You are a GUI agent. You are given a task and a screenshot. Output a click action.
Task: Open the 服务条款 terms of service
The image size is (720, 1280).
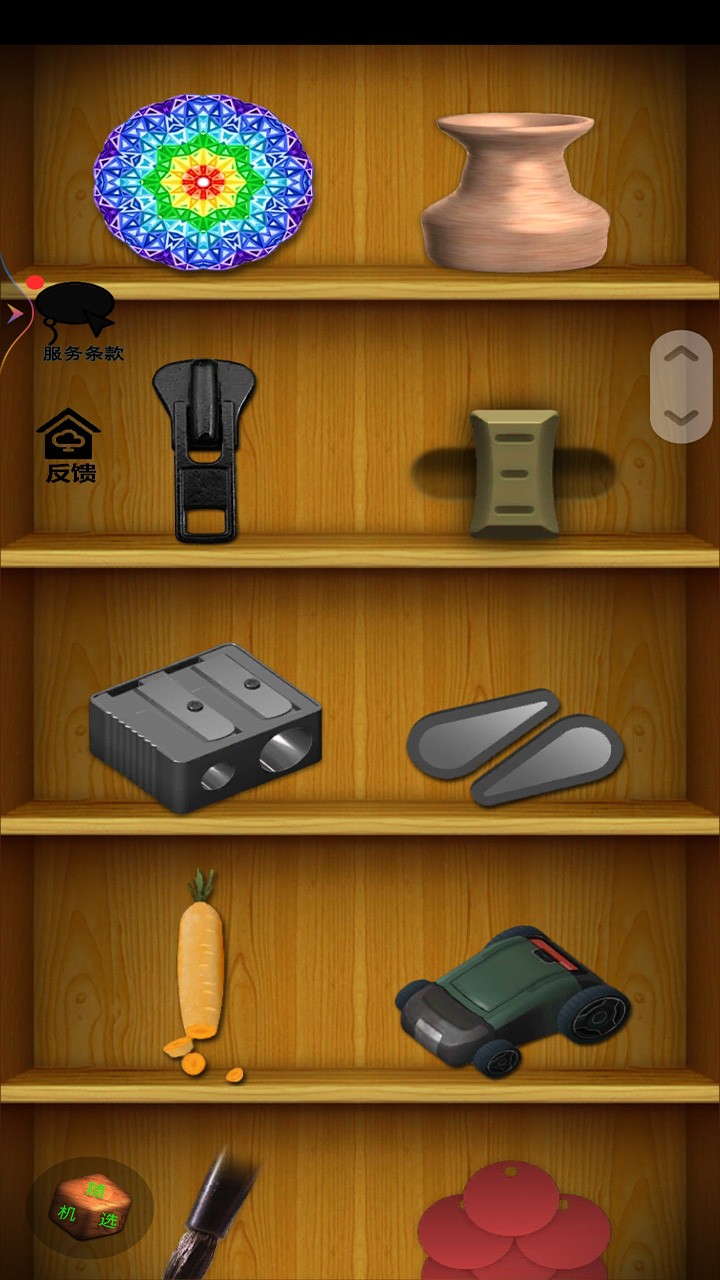pos(78,320)
